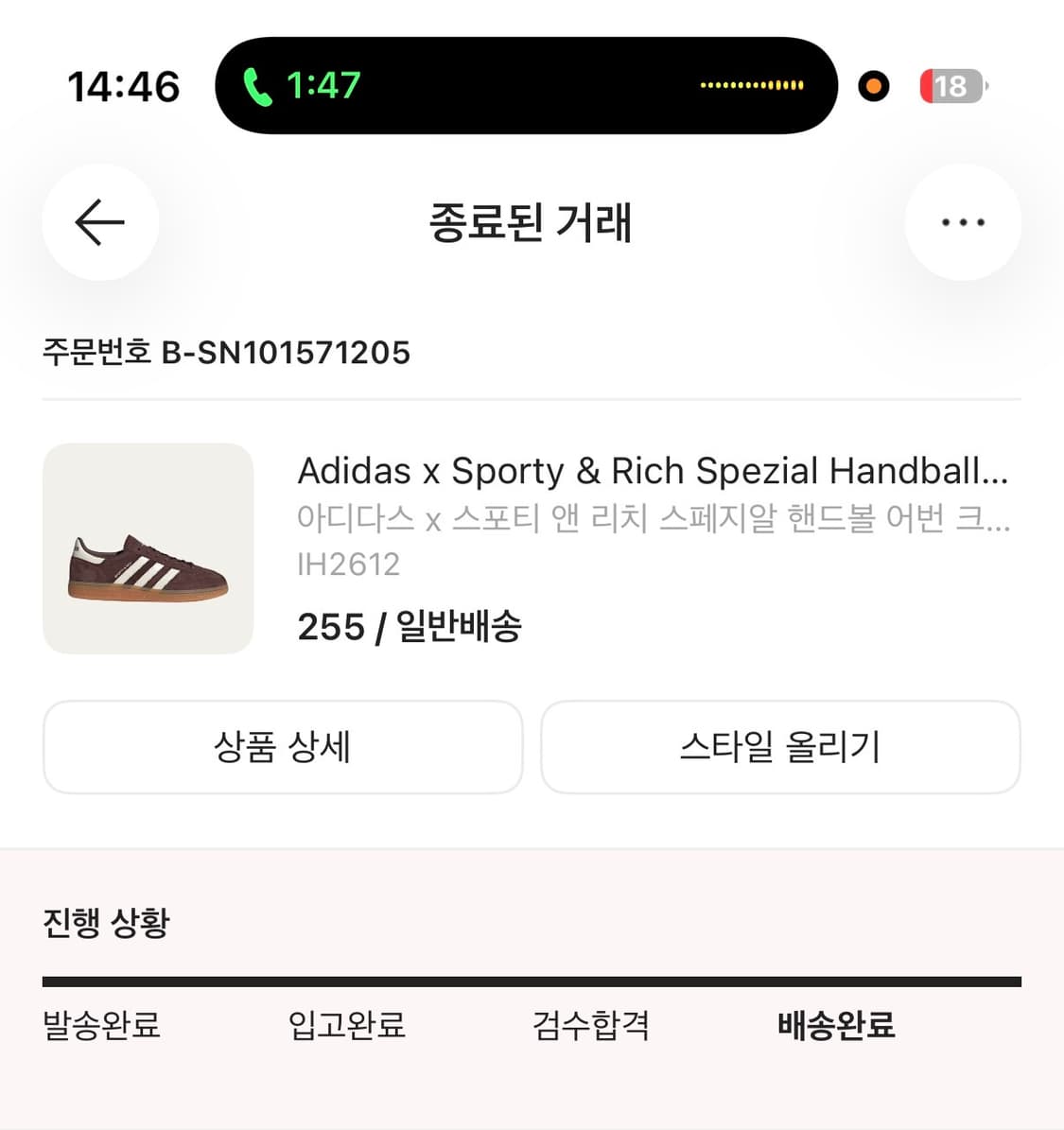Image resolution: width=1064 pixels, height=1130 pixels.
Task: Tap the battery indicator showing 18 percent
Action: click(x=949, y=86)
